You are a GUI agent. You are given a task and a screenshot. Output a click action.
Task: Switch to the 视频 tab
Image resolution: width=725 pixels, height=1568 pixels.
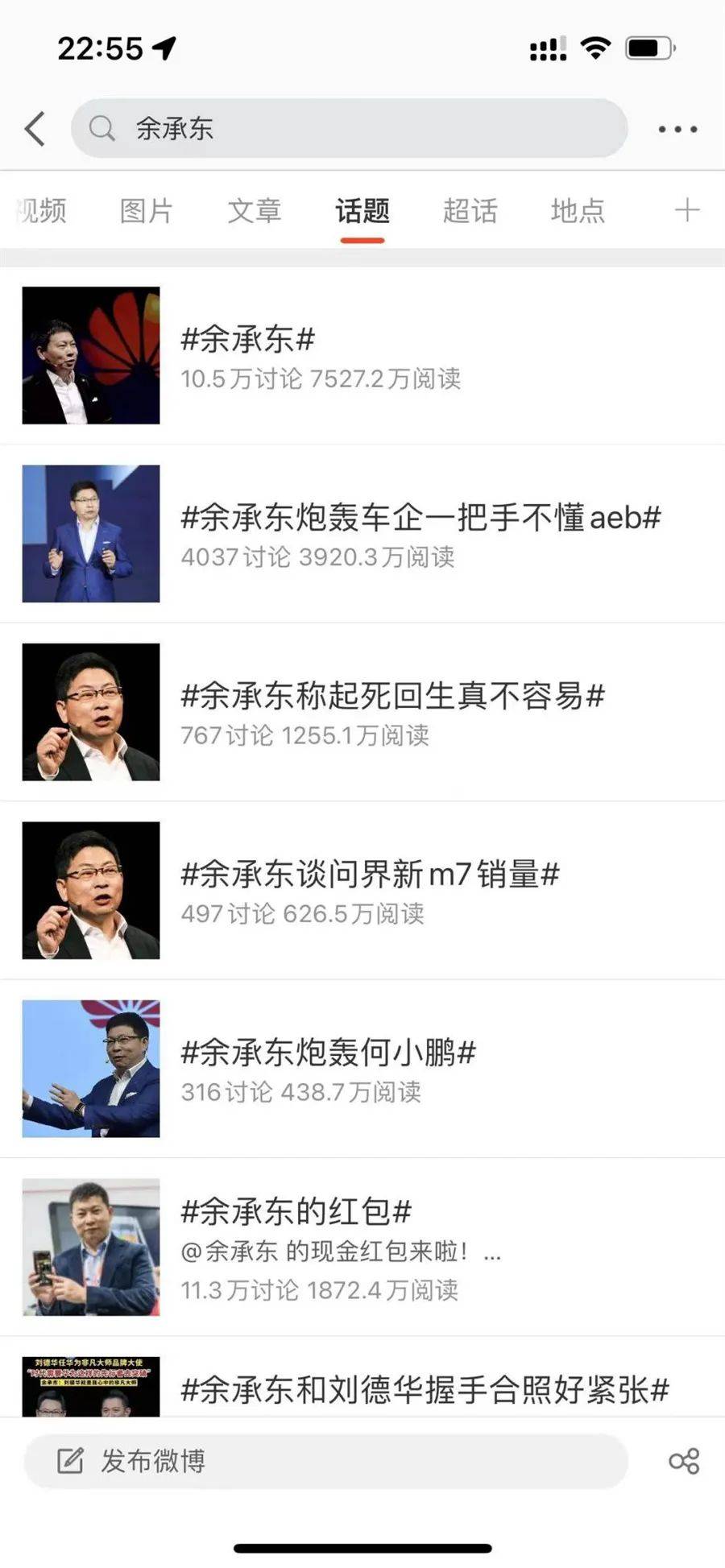tap(42, 211)
